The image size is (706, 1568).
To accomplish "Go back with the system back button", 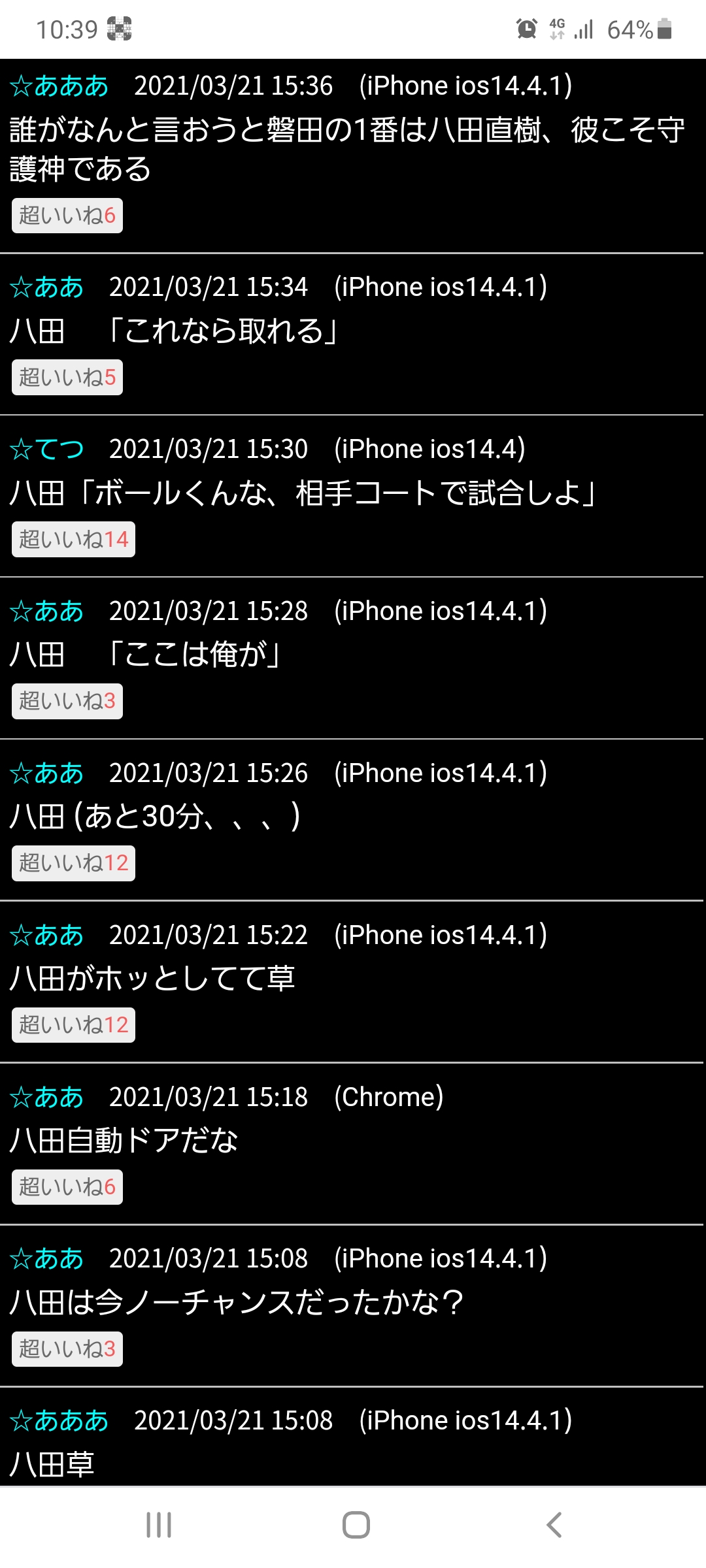I will point(554,1525).
